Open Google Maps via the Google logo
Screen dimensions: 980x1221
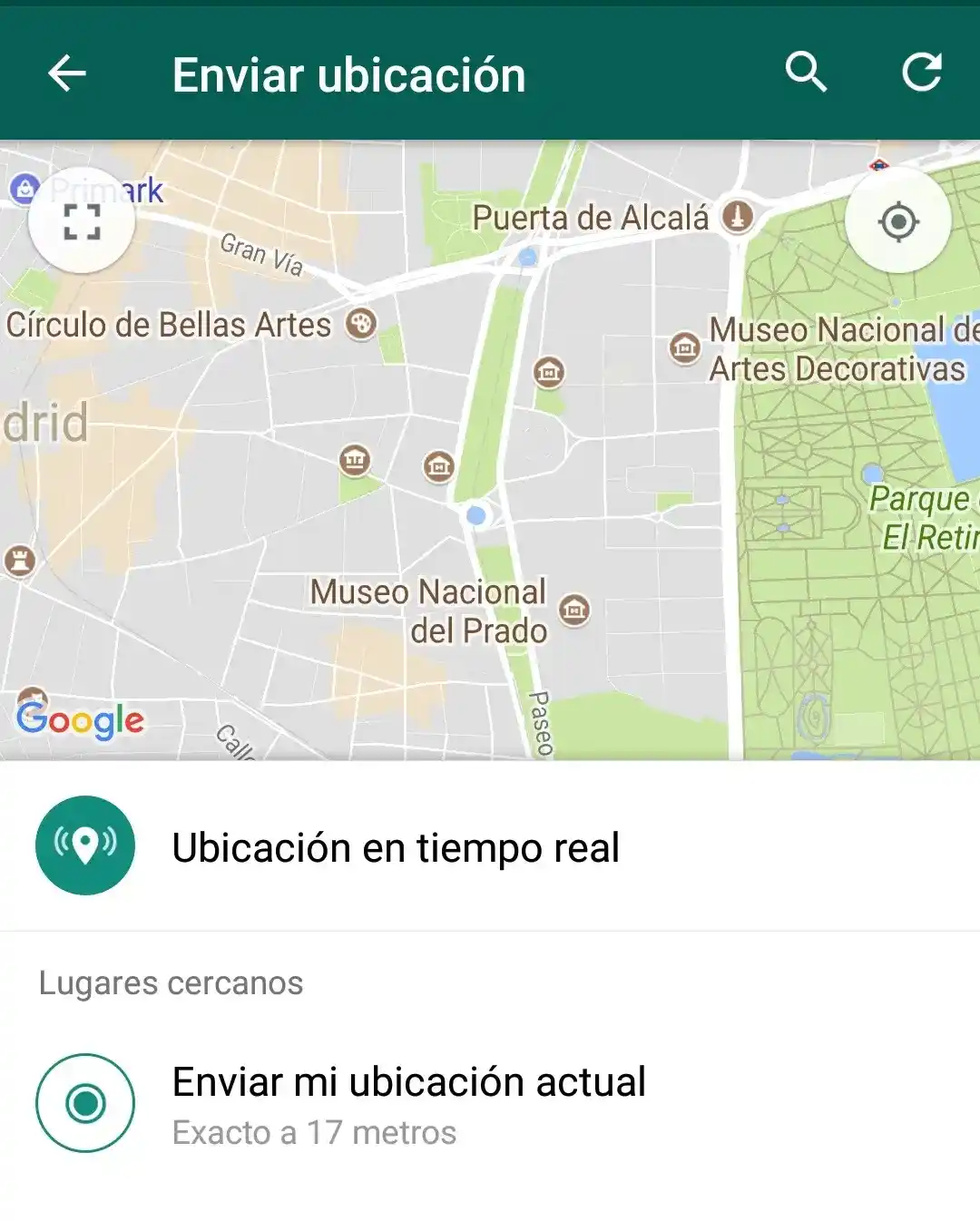pyautogui.click(x=82, y=719)
